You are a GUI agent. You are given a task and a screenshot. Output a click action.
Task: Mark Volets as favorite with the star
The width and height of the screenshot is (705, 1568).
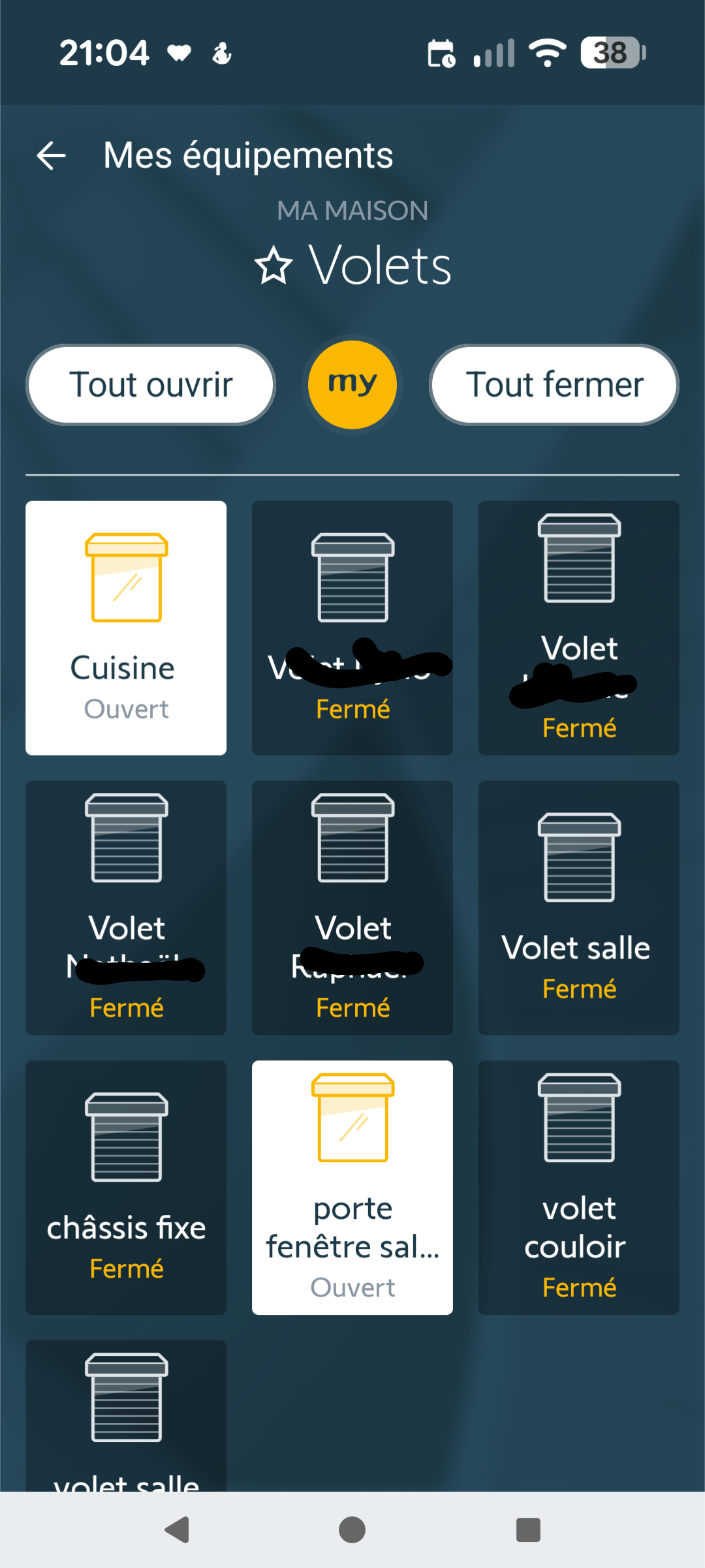[274, 266]
